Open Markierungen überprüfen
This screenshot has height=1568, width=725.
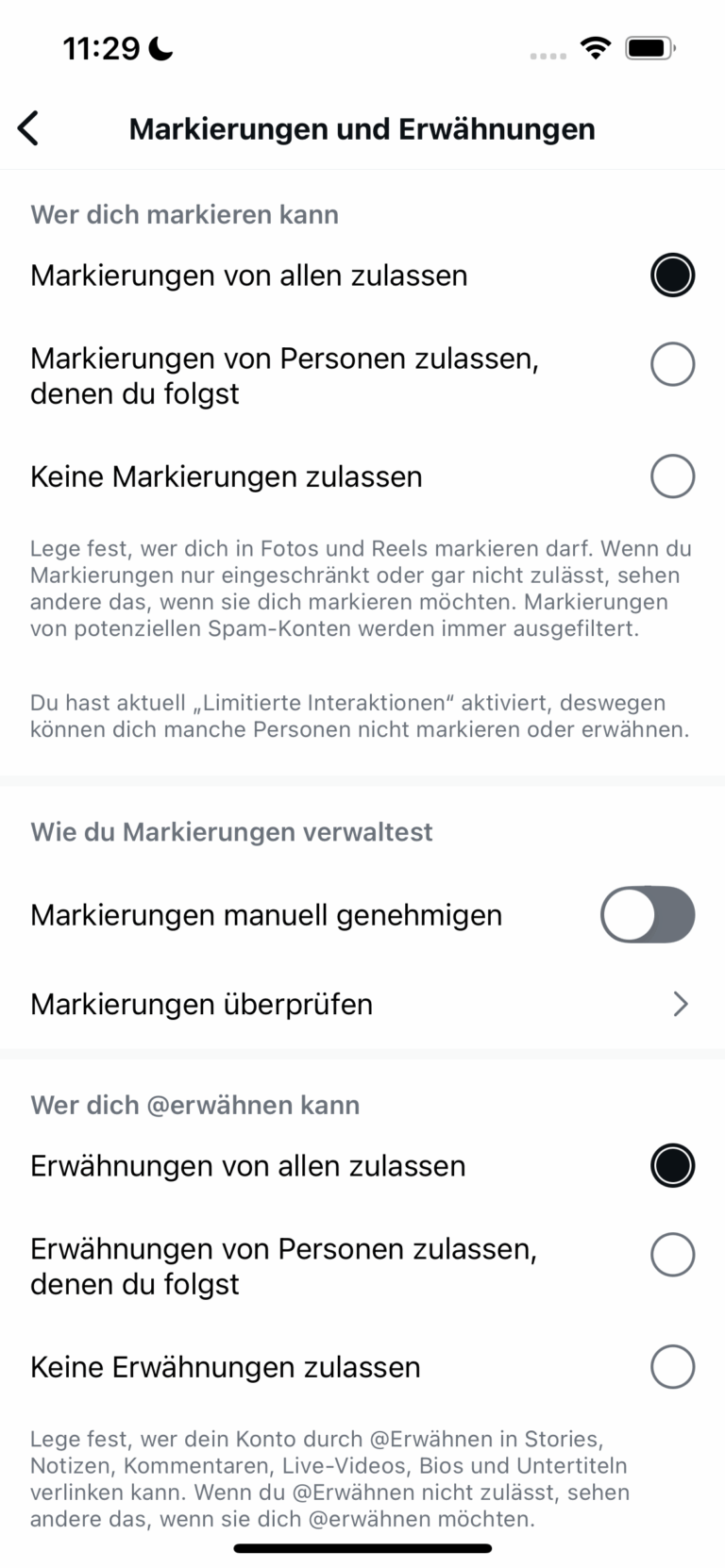(x=201, y=1004)
